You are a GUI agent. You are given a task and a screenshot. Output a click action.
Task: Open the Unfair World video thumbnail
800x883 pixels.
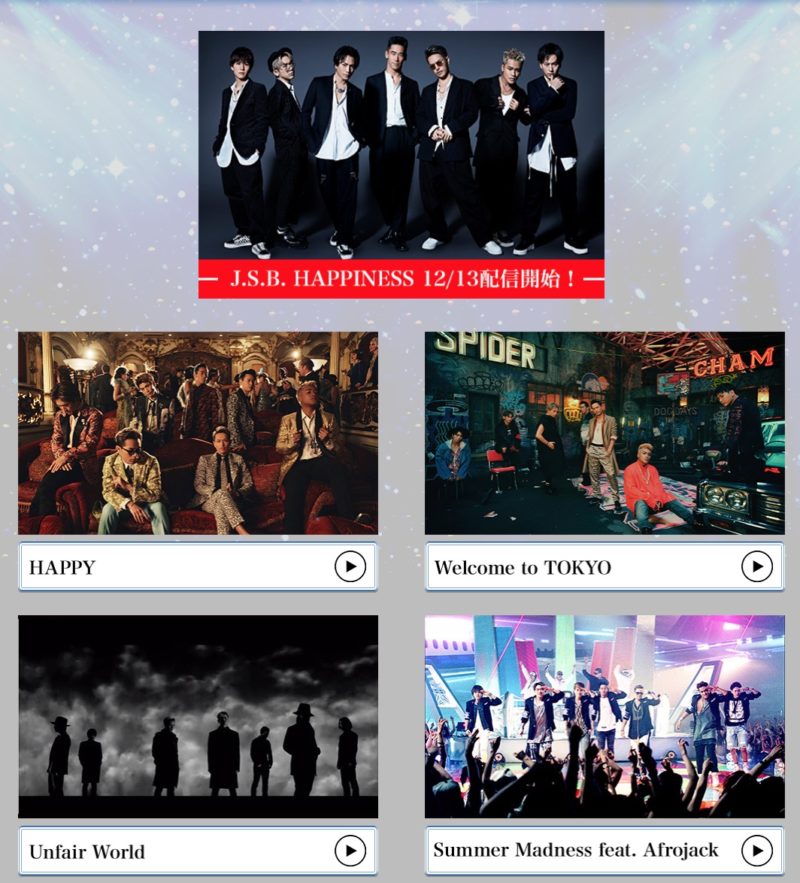point(198,716)
